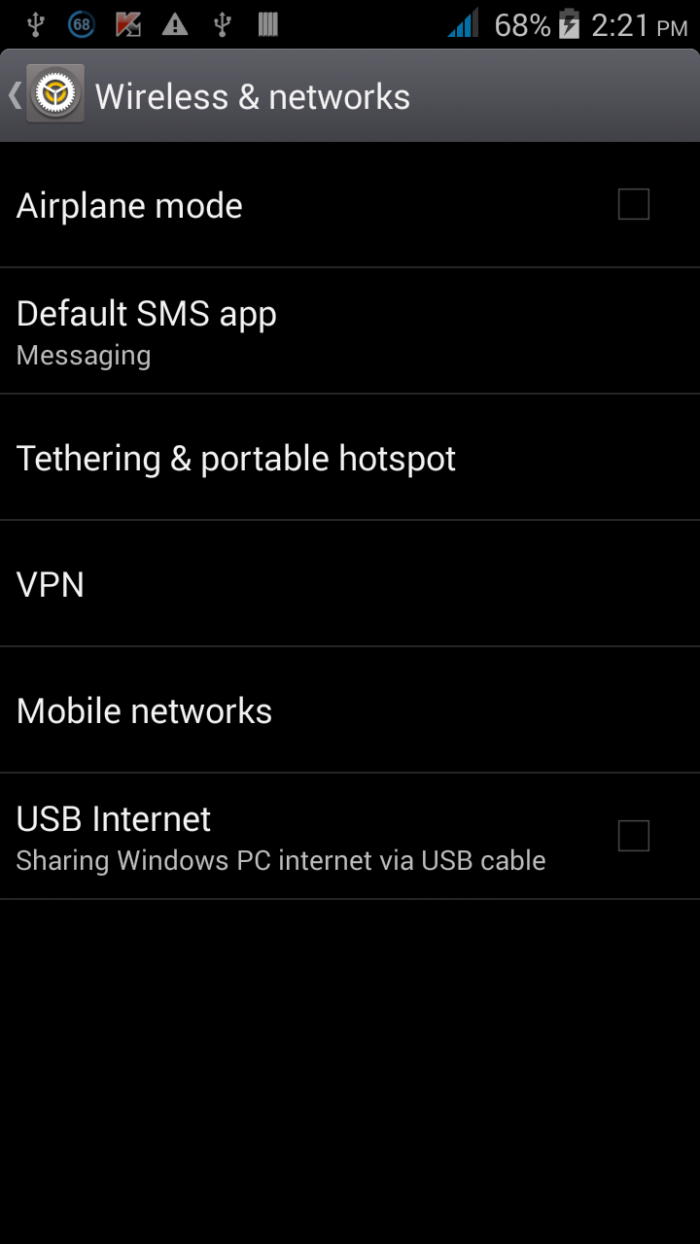The height and width of the screenshot is (1244, 700).
Task: Open VPN settings
Action: [x=349, y=584]
